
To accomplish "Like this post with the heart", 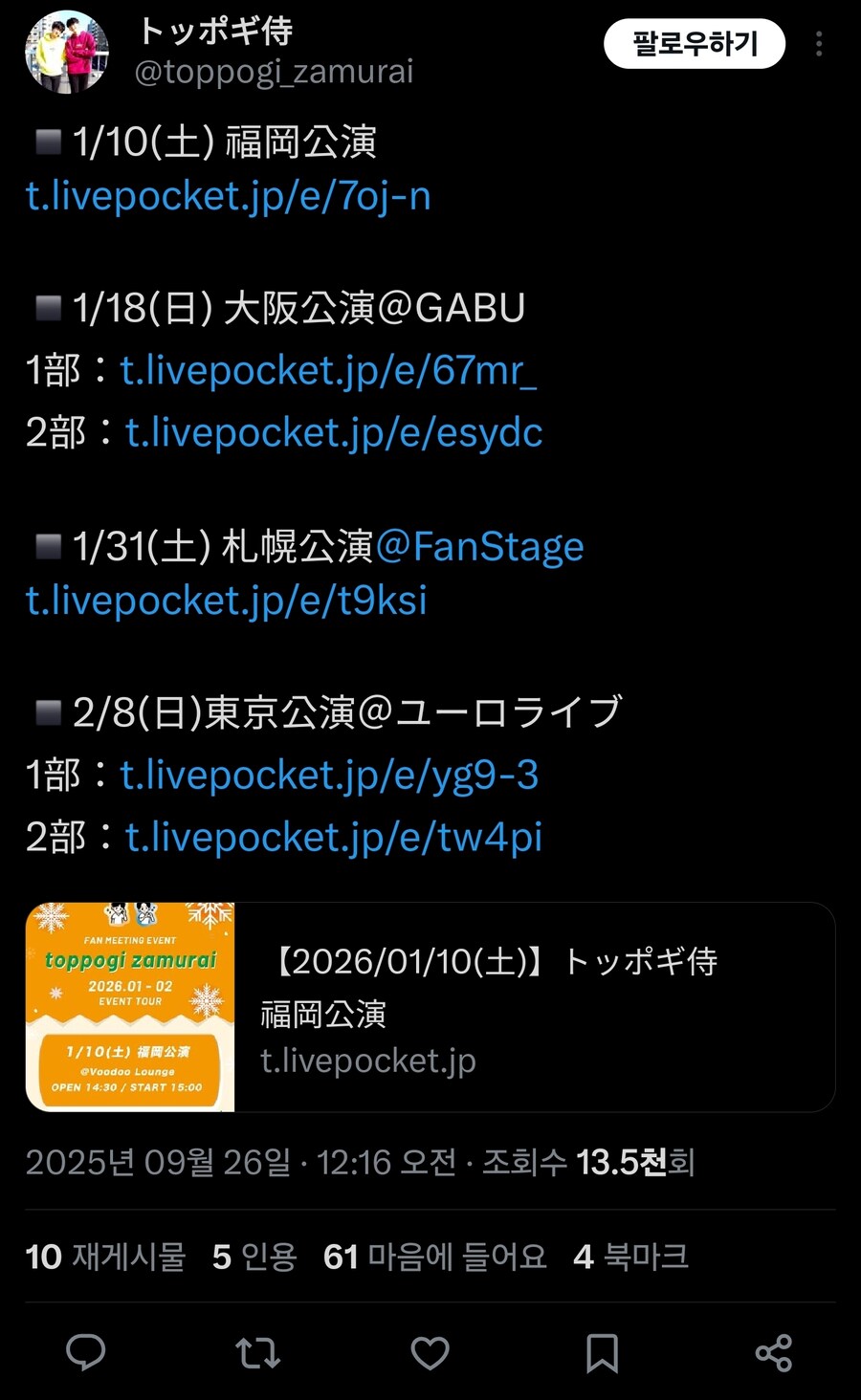I will 430,1352.
